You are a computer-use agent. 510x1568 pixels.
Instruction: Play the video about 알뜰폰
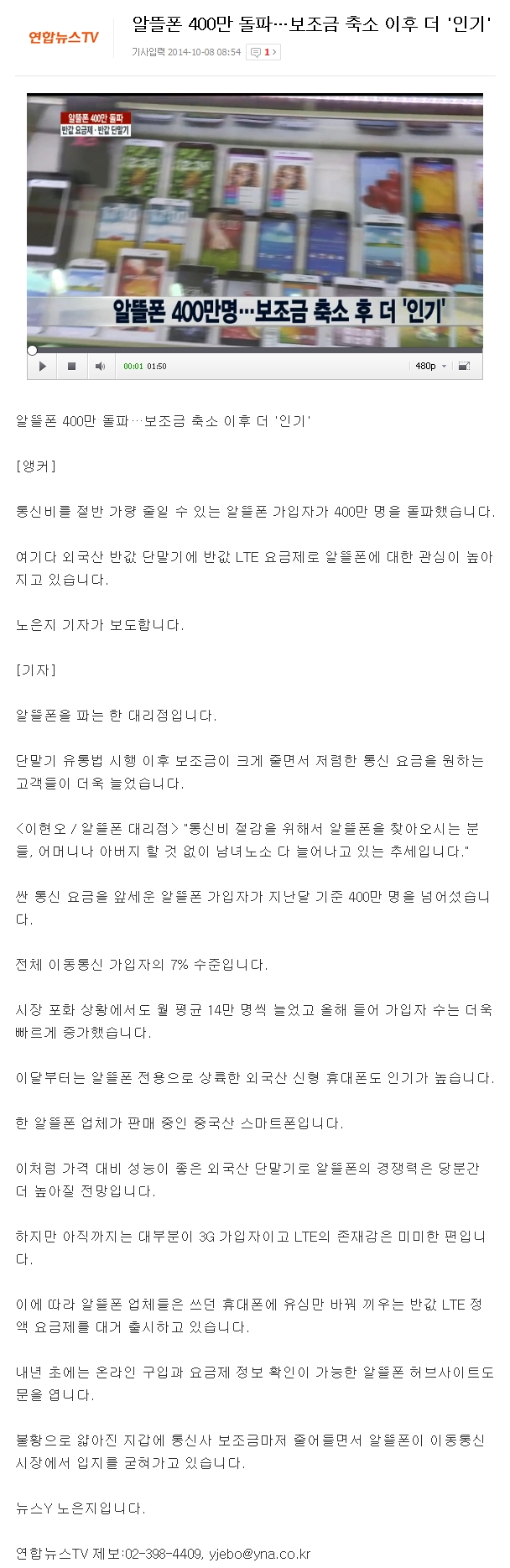pyautogui.click(x=43, y=367)
